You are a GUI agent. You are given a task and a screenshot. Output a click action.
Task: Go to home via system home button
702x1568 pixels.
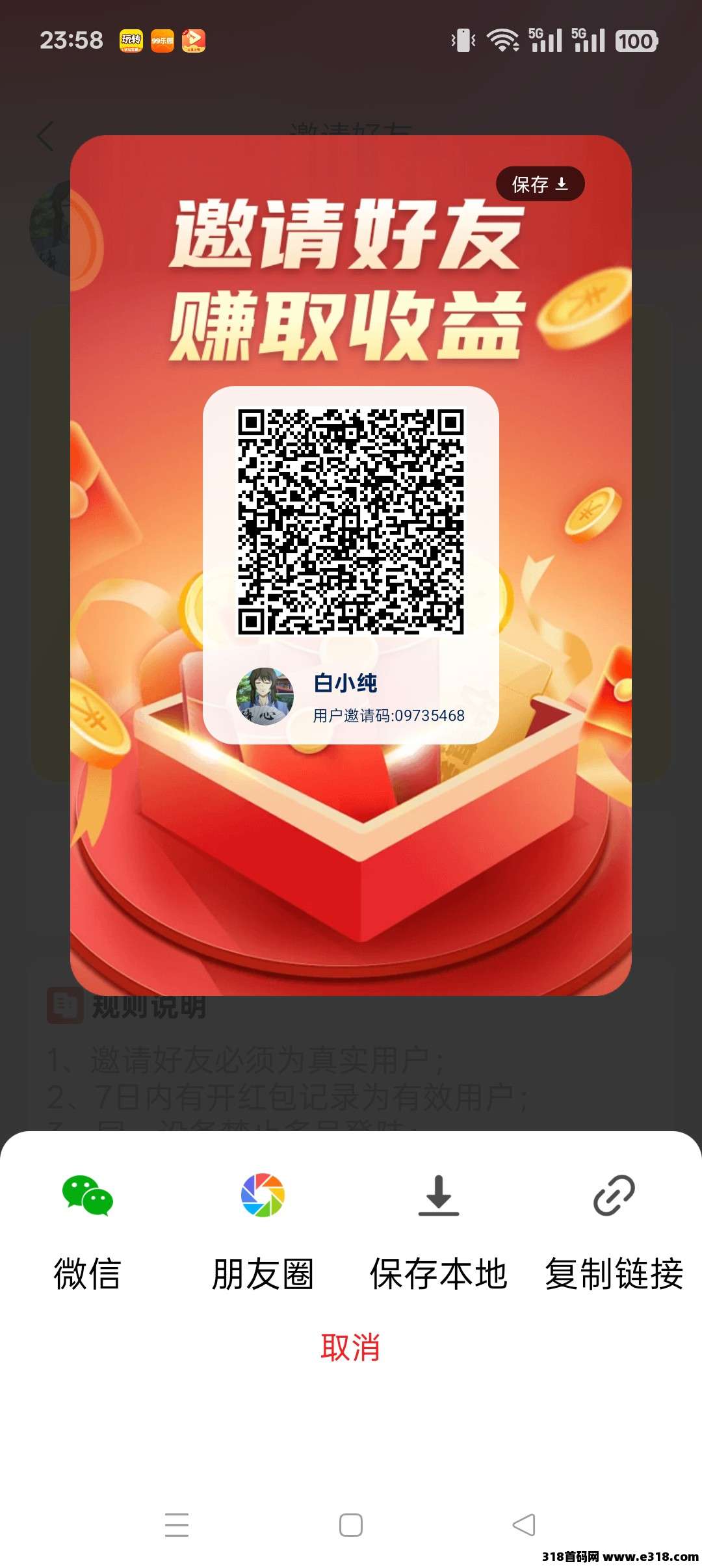point(351,1524)
